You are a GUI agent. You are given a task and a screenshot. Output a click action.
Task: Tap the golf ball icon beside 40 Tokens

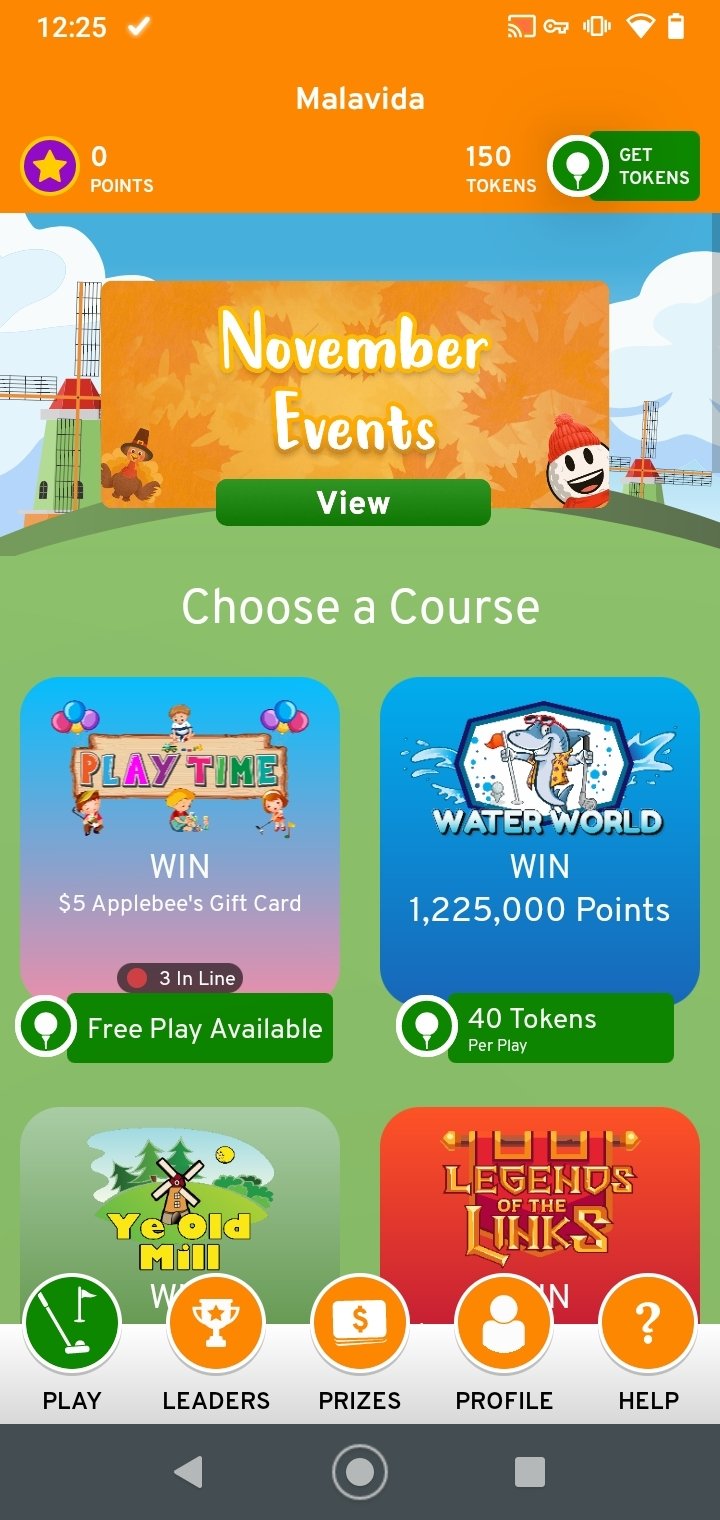click(x=427, y=1028)
